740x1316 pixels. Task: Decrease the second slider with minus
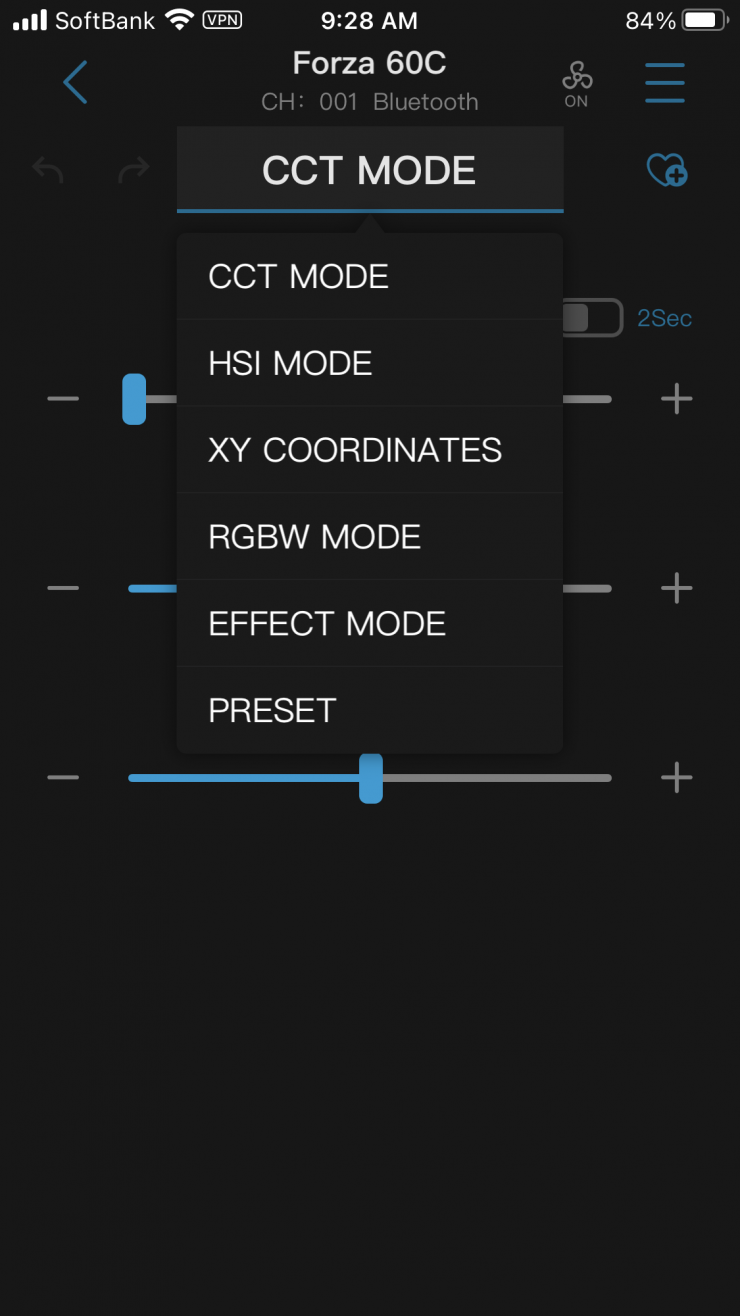point(63,588)
